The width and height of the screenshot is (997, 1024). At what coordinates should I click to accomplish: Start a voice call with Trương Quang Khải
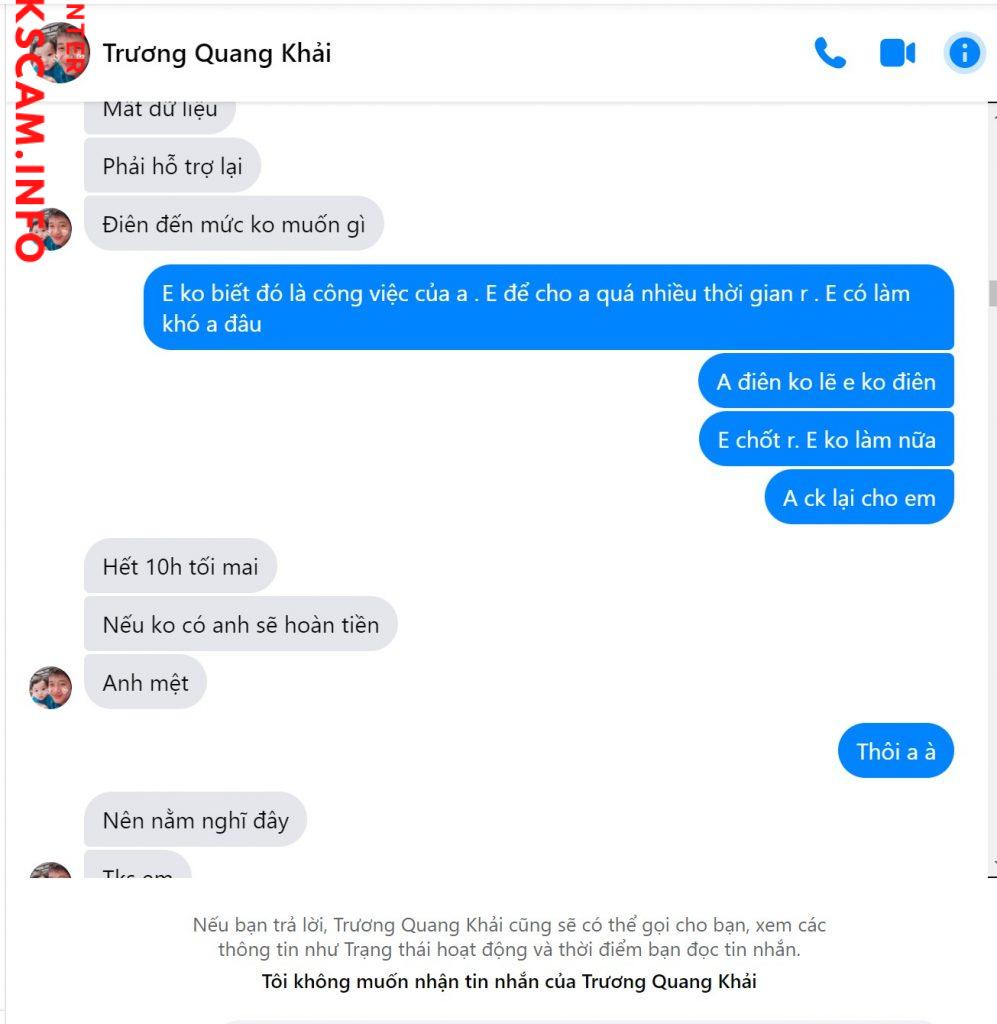point(830,53)
